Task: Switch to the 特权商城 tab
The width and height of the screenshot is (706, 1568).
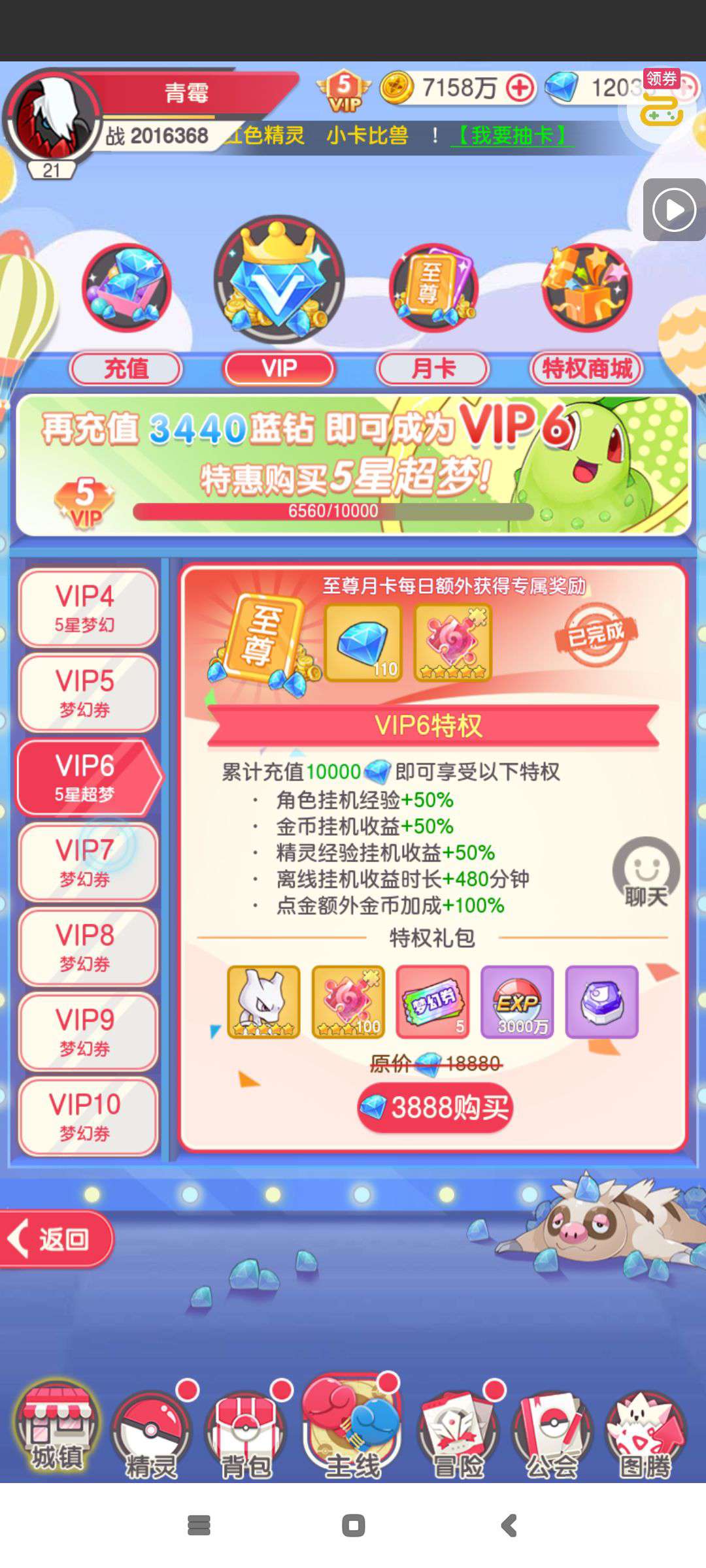Action: pos(586,368)
